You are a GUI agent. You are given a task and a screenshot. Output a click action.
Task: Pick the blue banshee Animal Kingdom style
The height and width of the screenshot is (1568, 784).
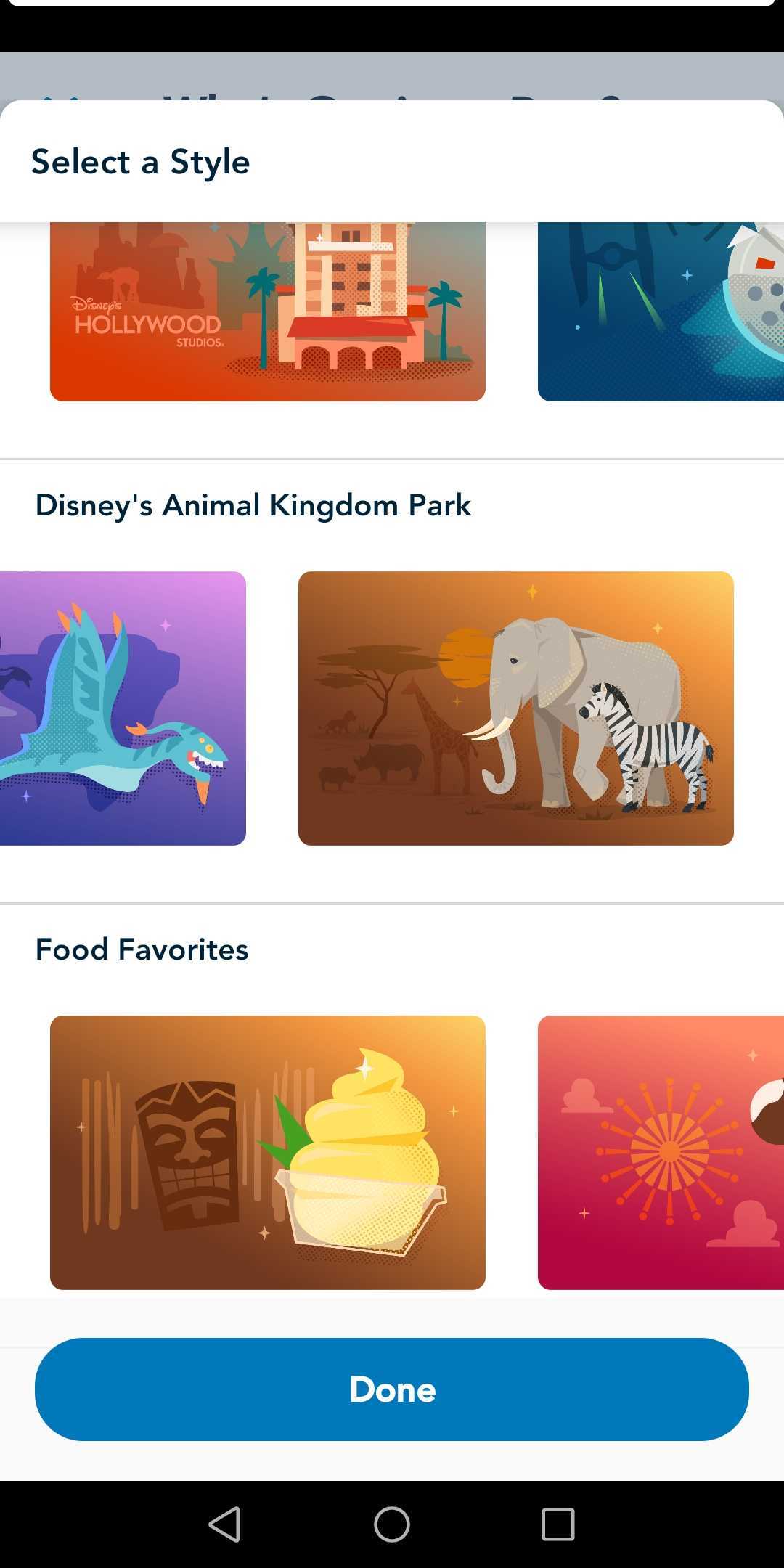pos(123,709)
